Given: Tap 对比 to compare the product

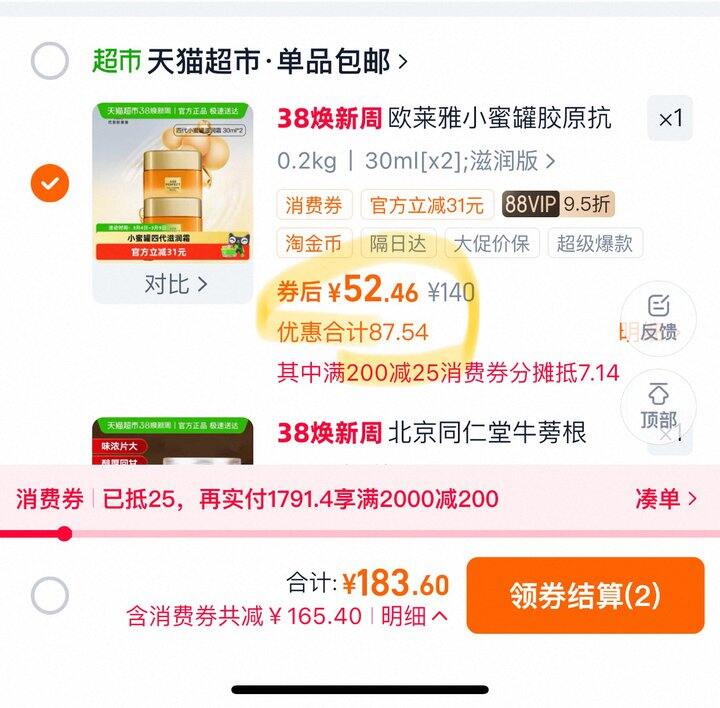Looking at the screenshot, I should click(x=176, y=284).
